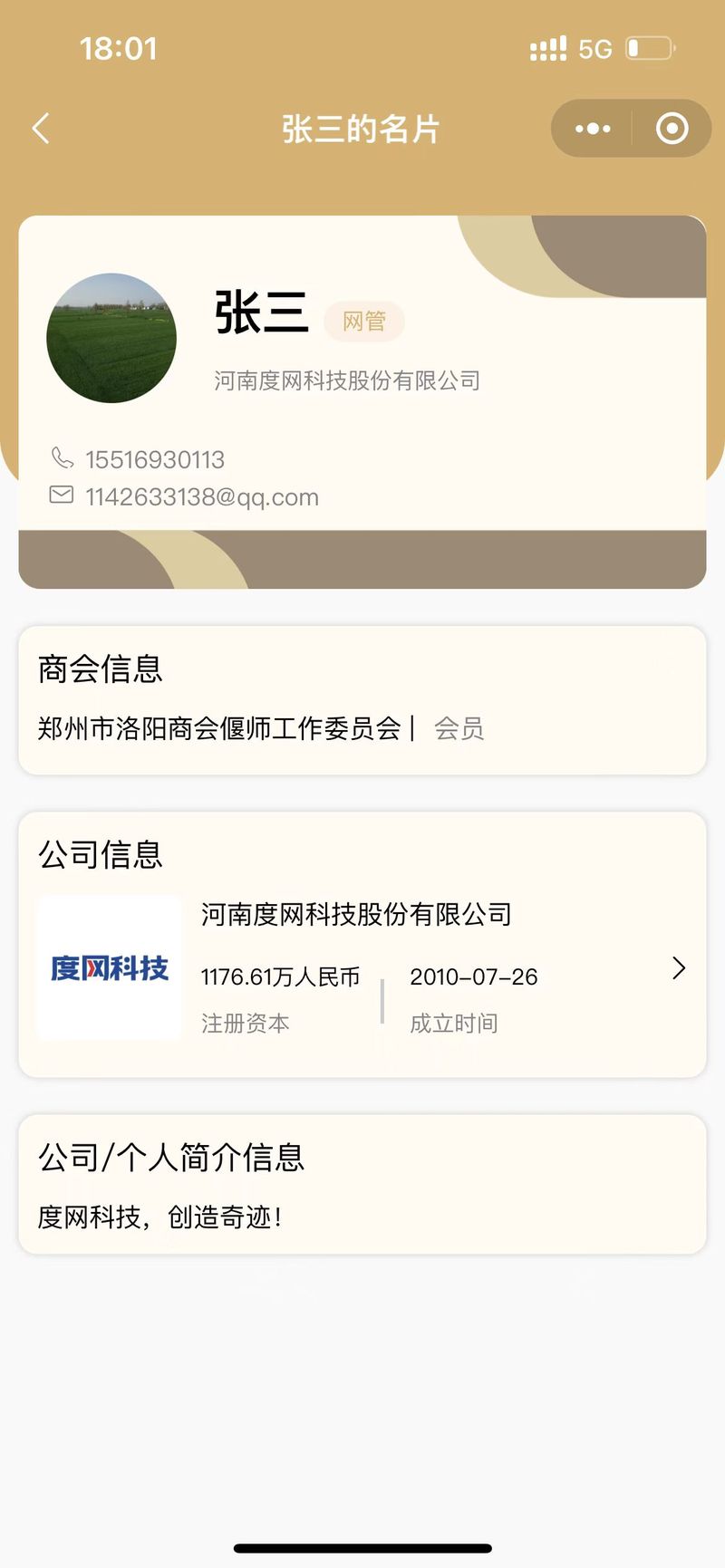
Task: Go back from 张三的名片
Action: (x=41, y=129)
